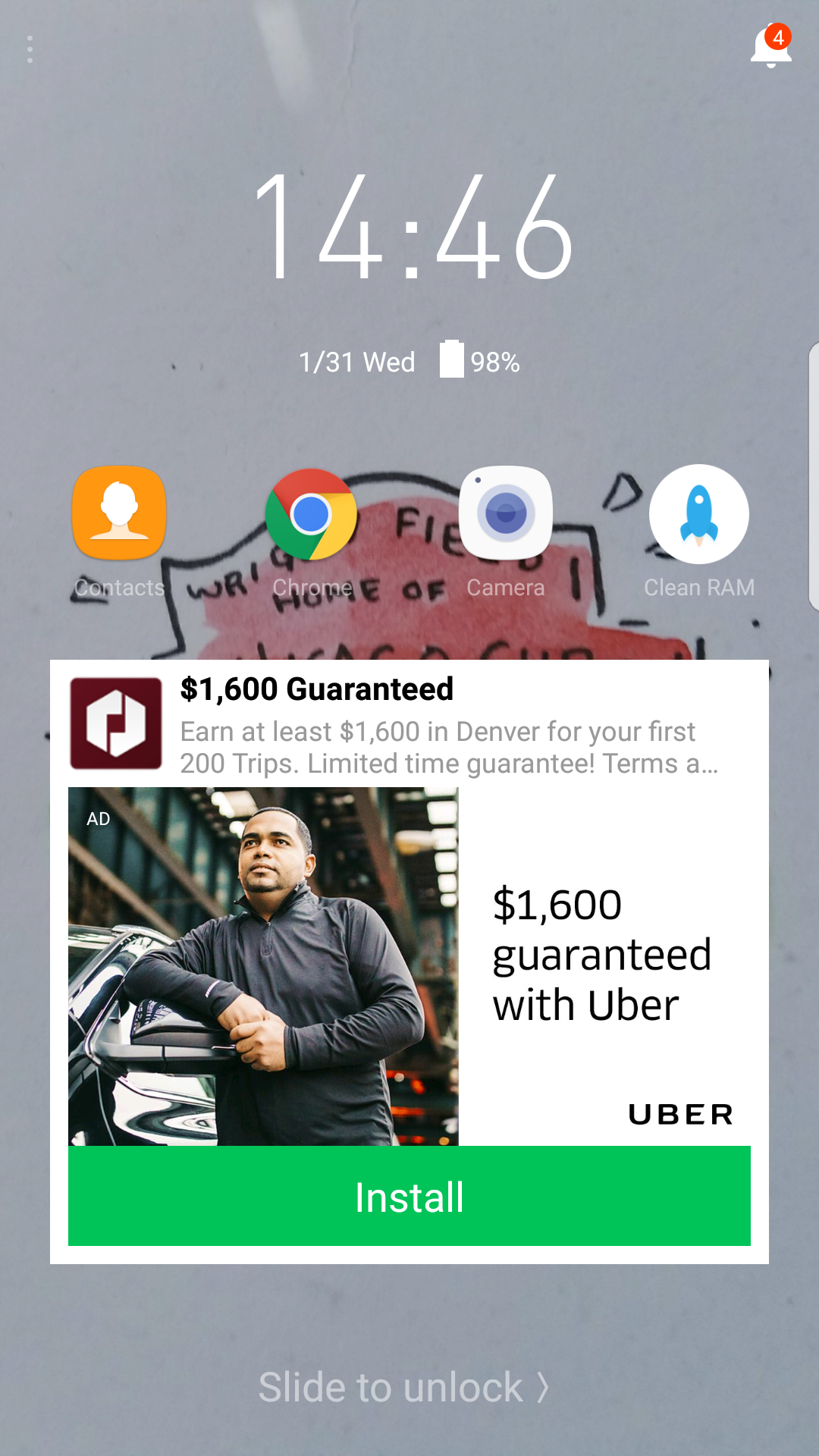Open the three-dot overflow menu
This screenshot has width=819, height=1456.
[30, 49]
